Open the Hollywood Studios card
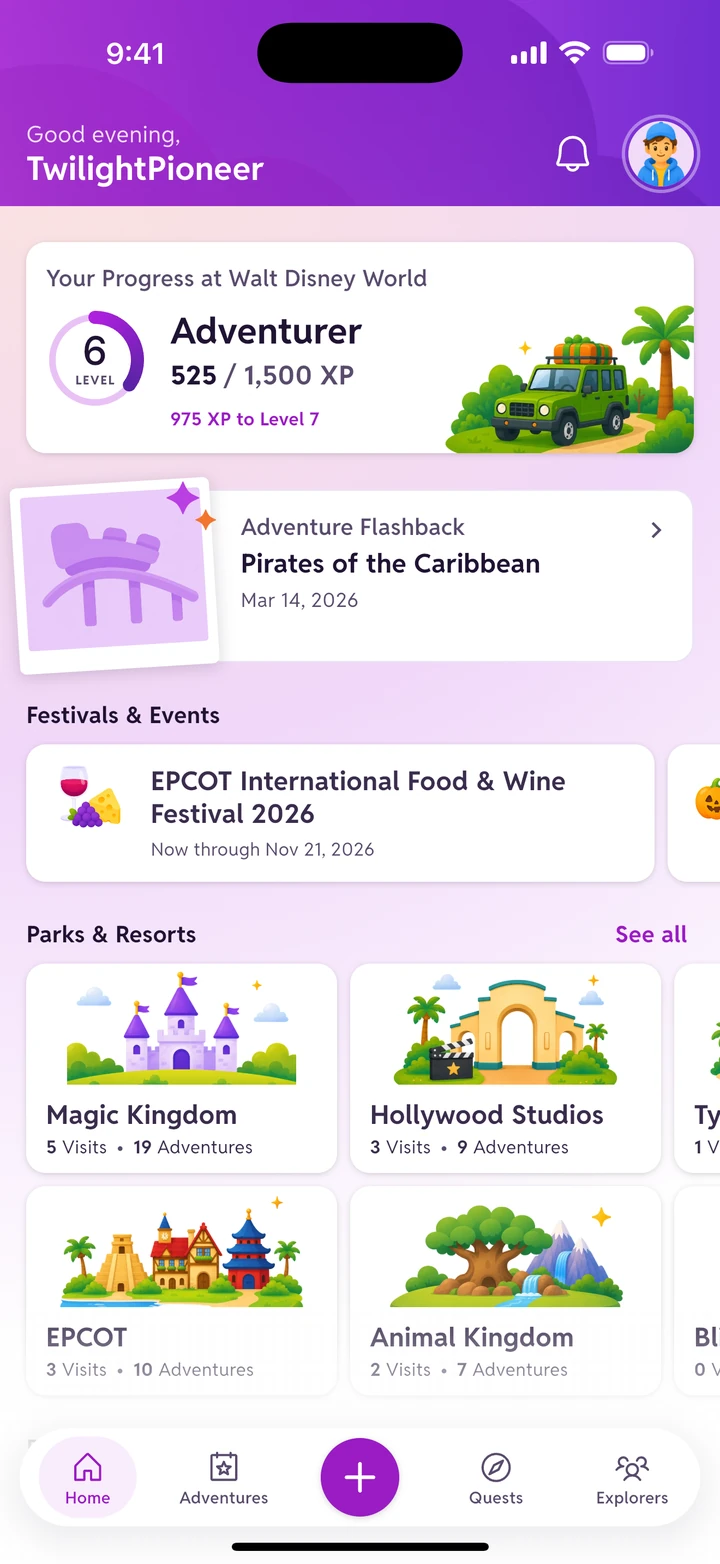Screen dimensions: 720x1564 pyautogui.click(x=506, y=1068)
